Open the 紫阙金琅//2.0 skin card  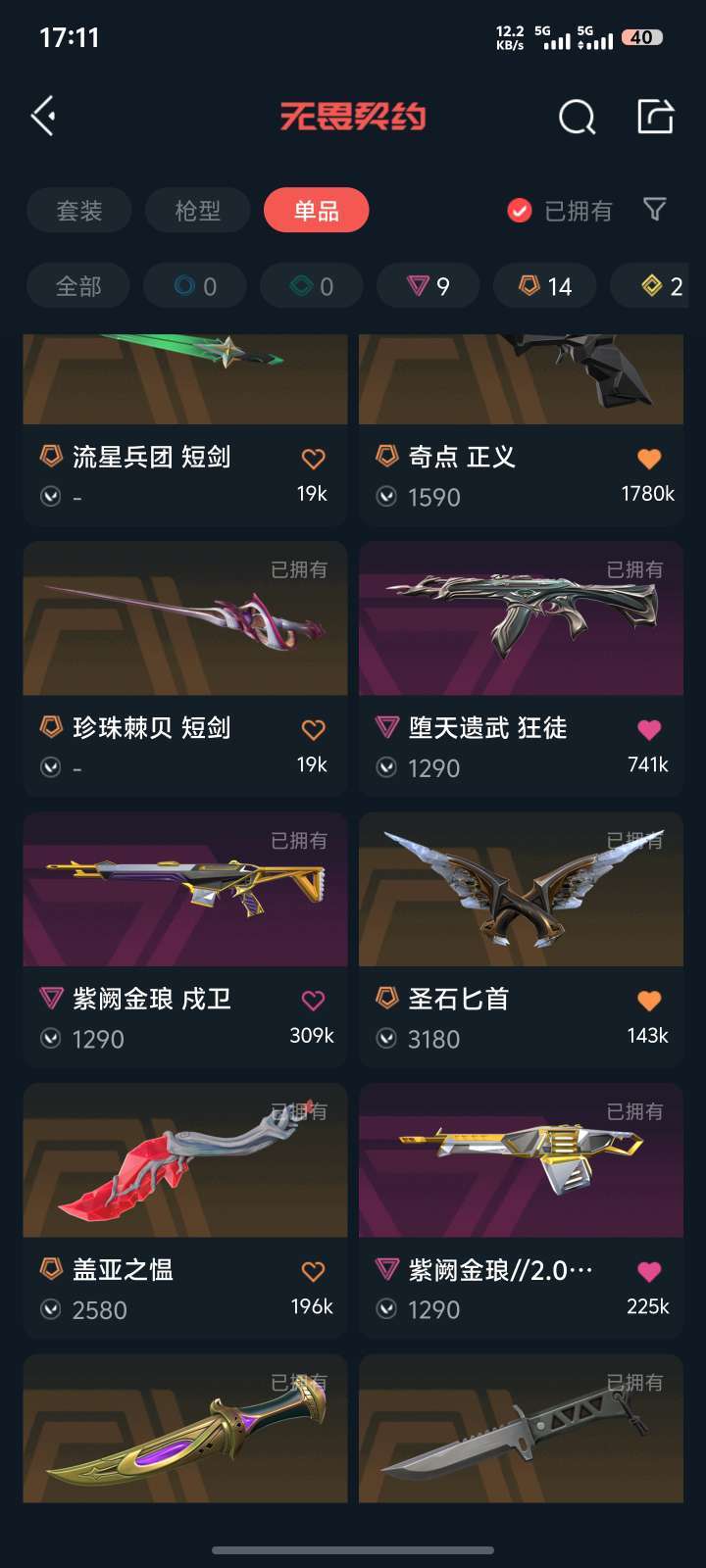coord(521,1208)
